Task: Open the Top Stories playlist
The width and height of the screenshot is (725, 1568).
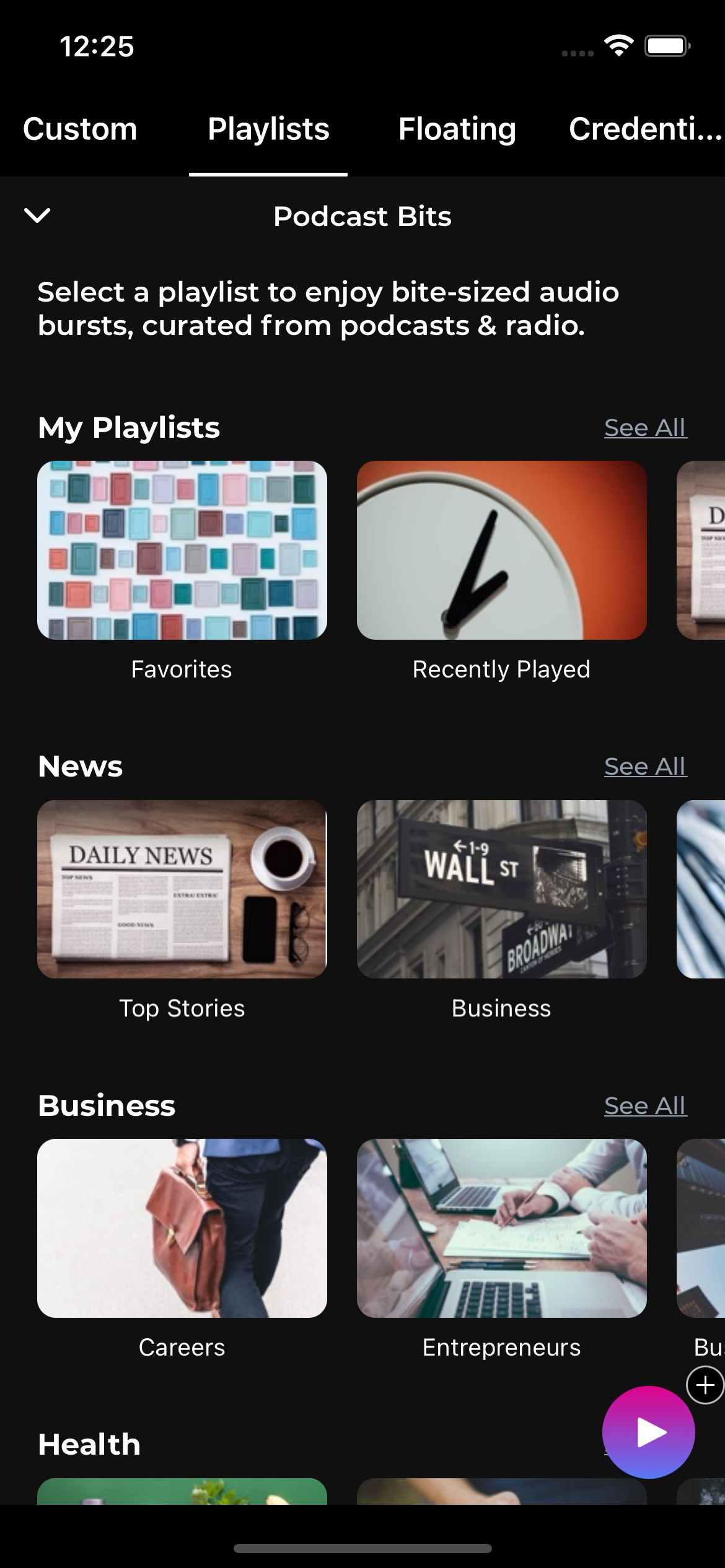Action: coord(182,889)
